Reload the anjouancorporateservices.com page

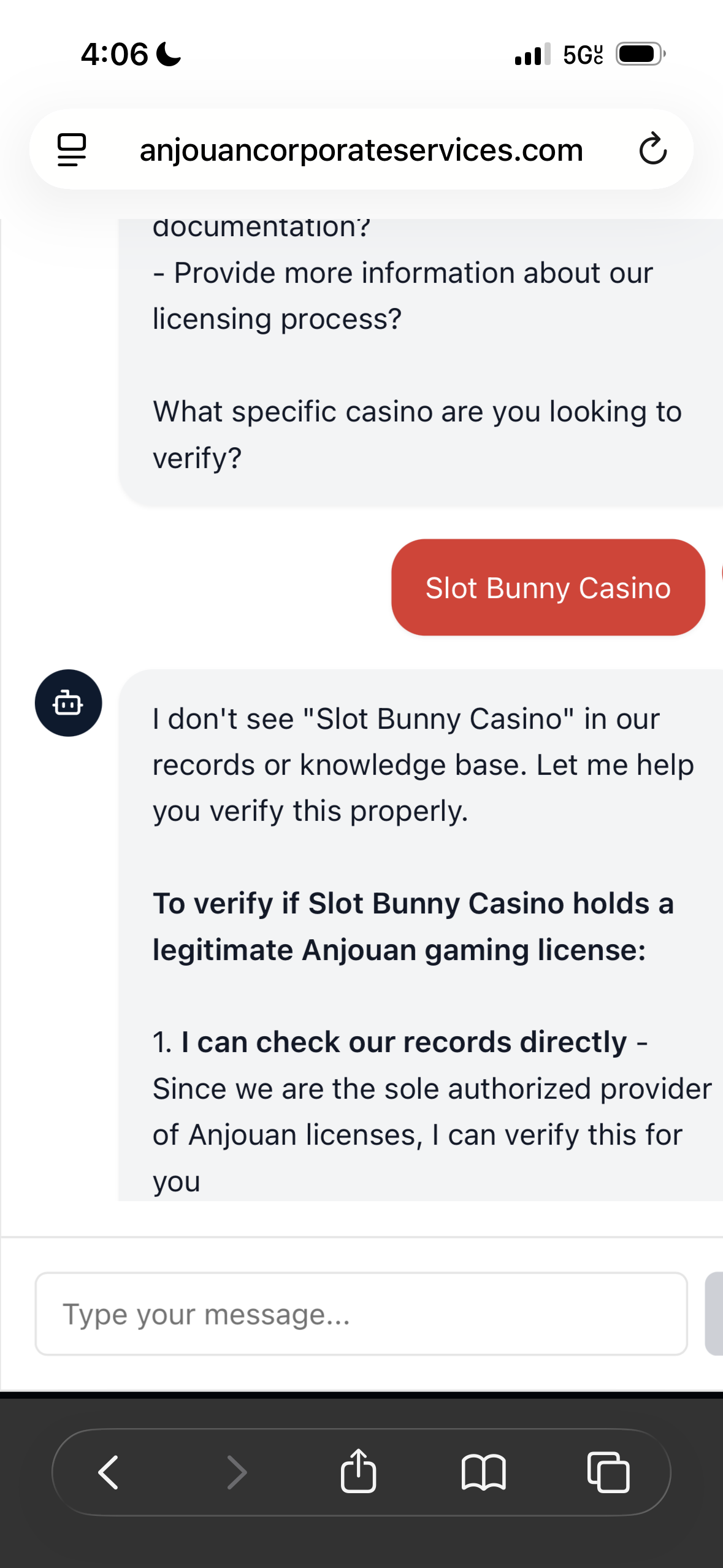click(x=652, y=149)
